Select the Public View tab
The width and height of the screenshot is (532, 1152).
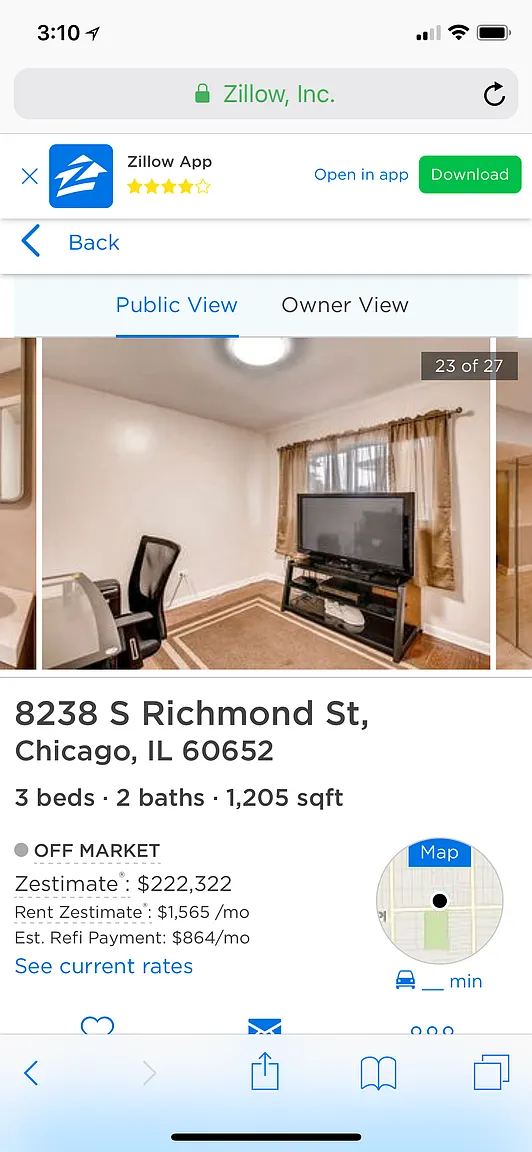177,305
